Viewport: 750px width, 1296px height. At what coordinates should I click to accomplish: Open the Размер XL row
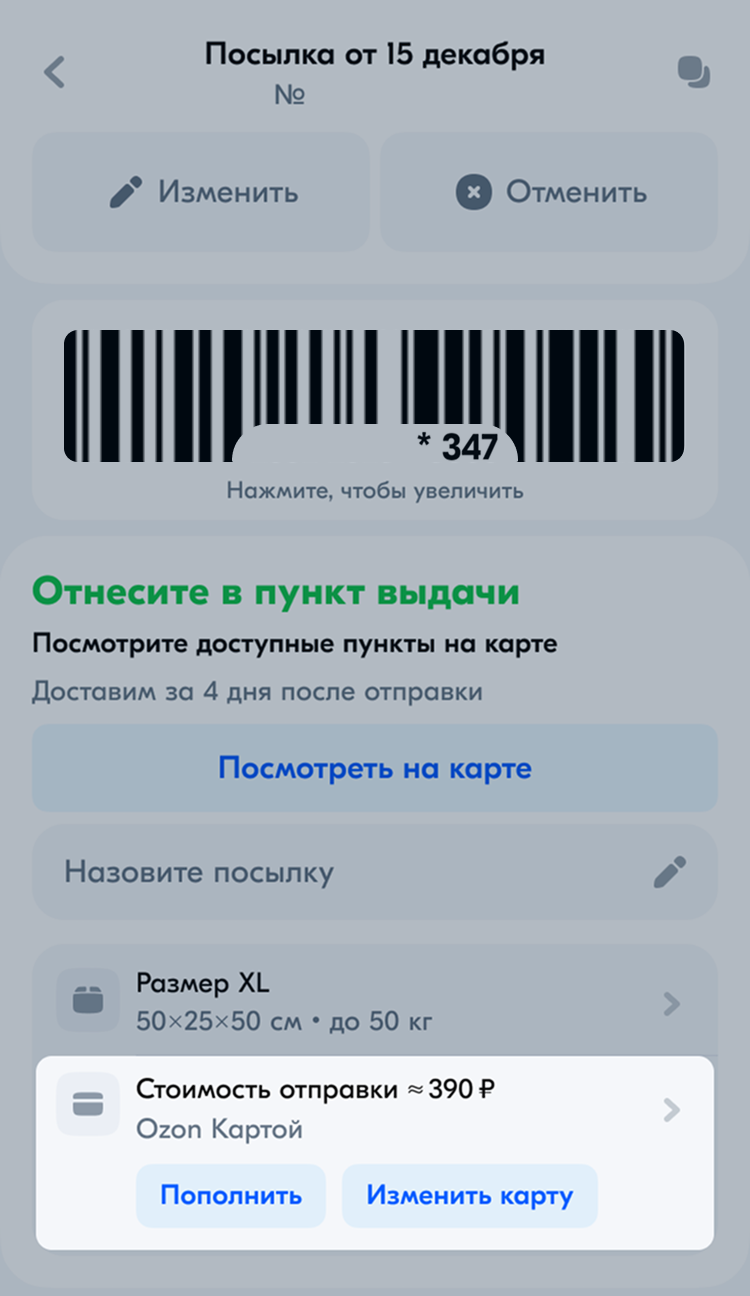click(375, 1002)
